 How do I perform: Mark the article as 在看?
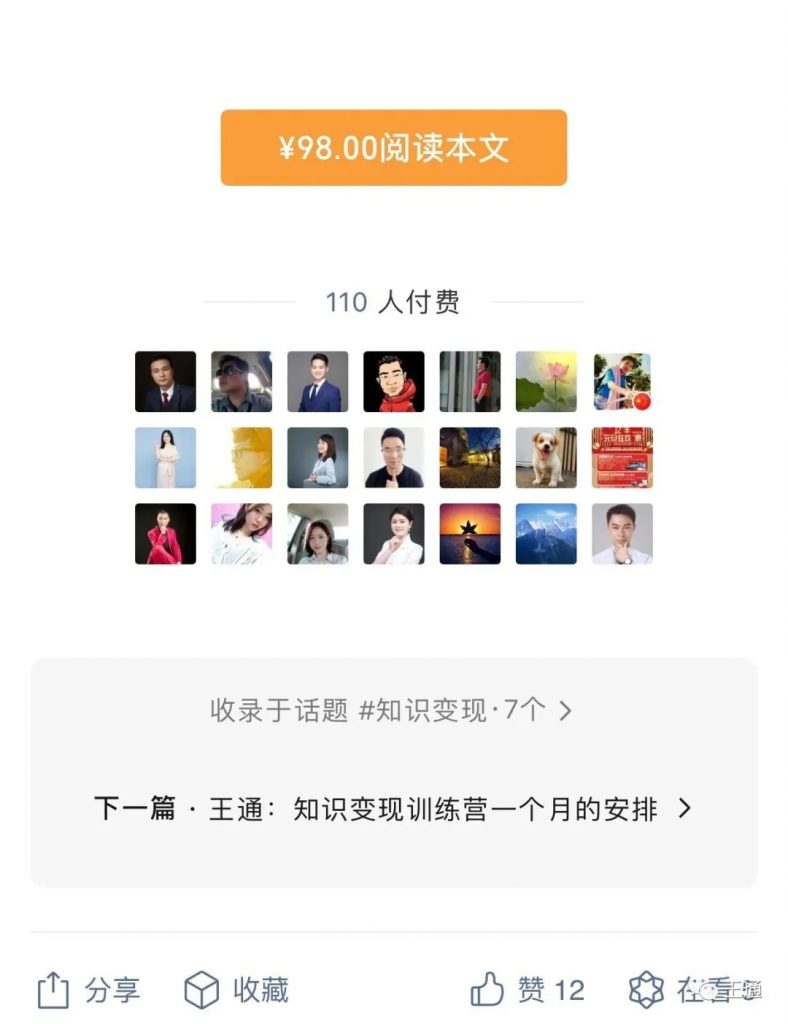click(x=690, y=990)
